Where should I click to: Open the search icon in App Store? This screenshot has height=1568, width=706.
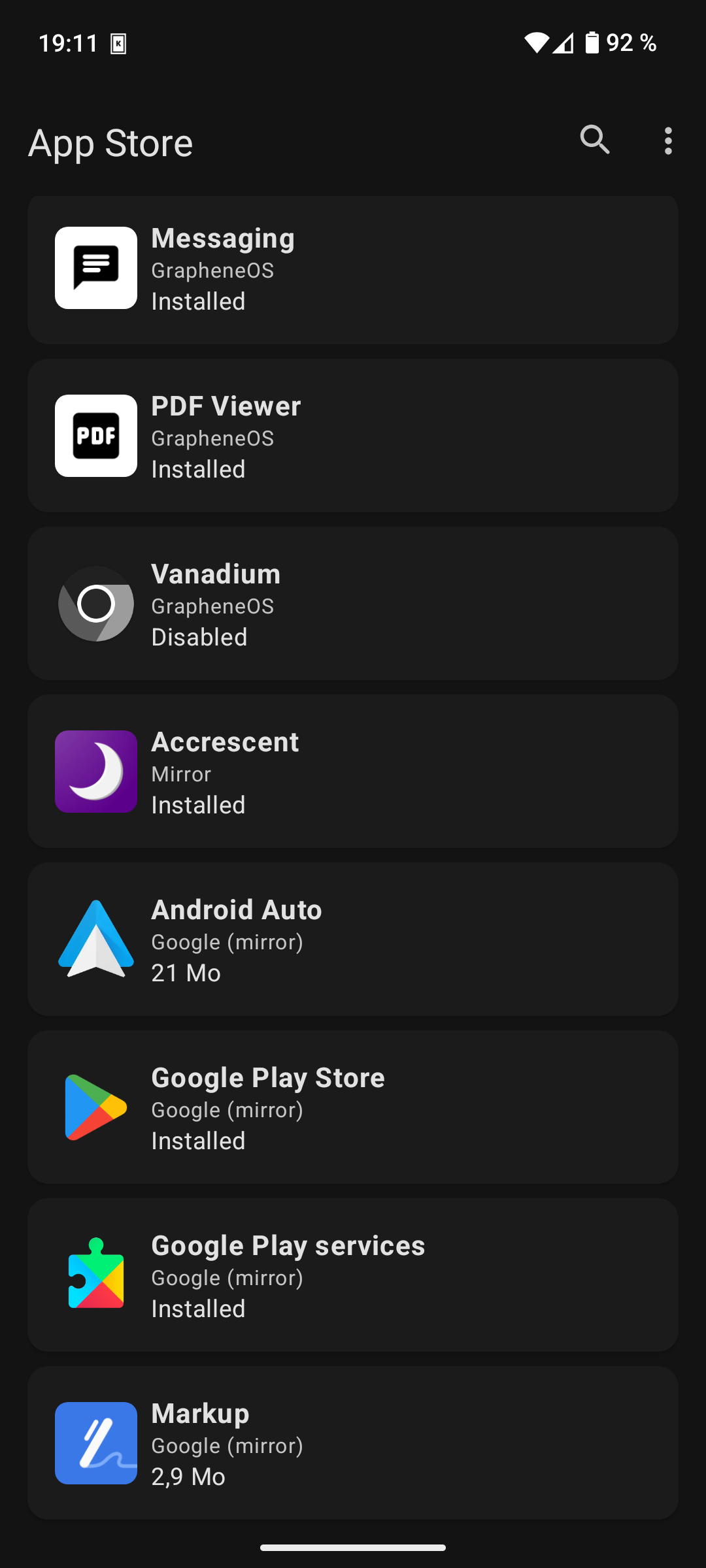point(595,140)
